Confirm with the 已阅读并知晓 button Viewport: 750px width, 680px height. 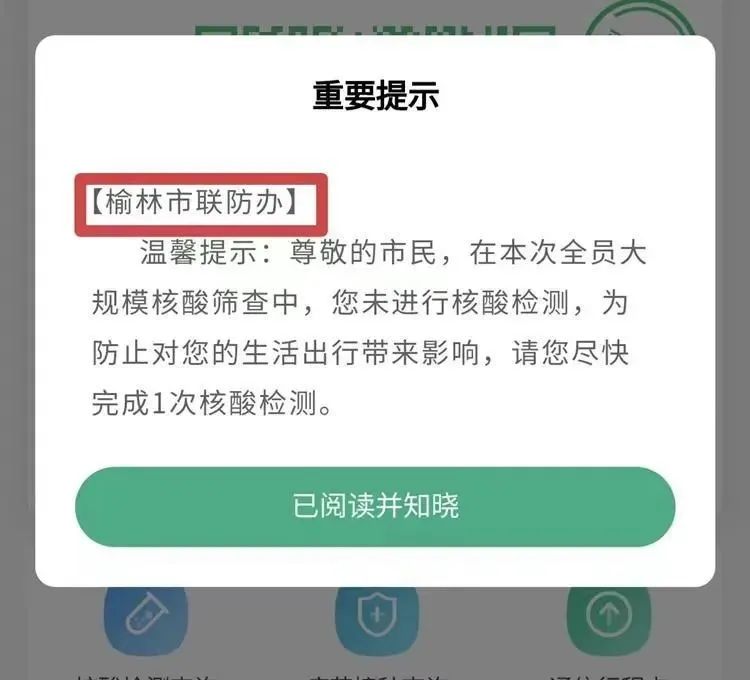point(375,507)
